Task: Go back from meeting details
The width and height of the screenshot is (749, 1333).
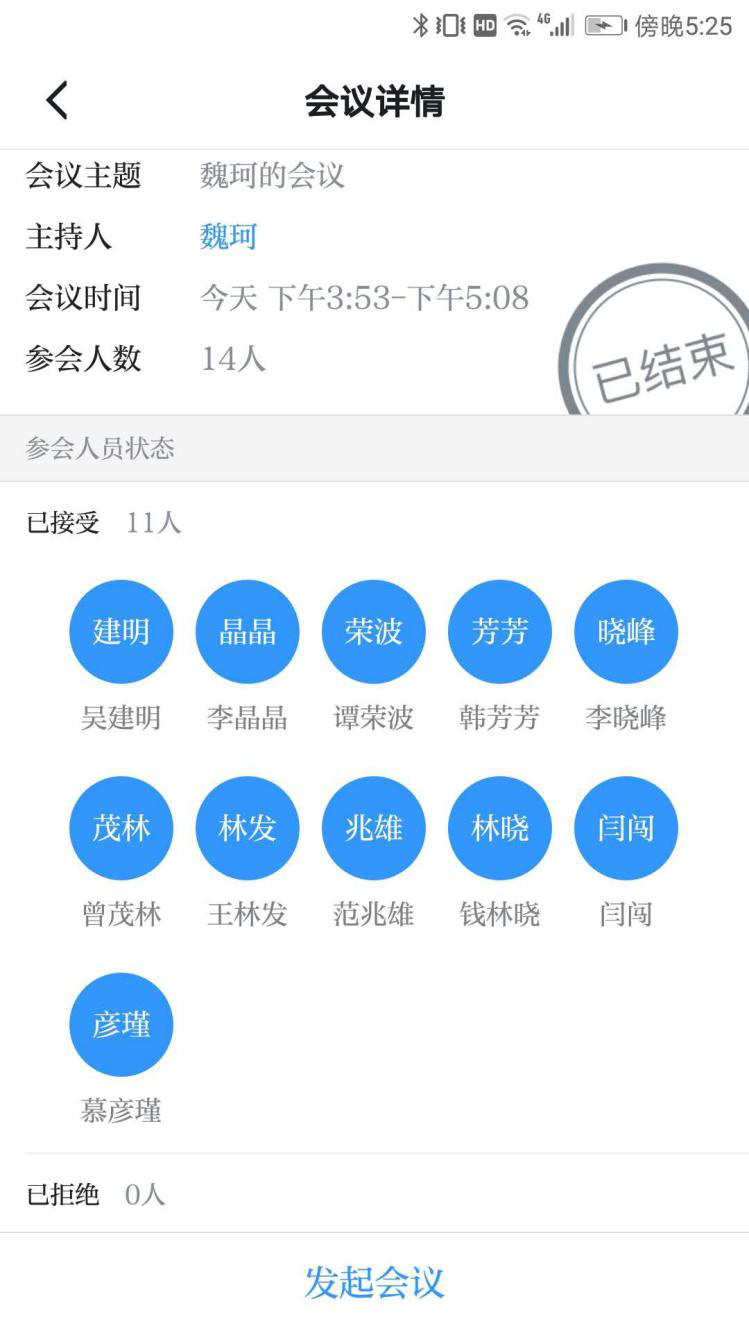Action: point(58,101)
